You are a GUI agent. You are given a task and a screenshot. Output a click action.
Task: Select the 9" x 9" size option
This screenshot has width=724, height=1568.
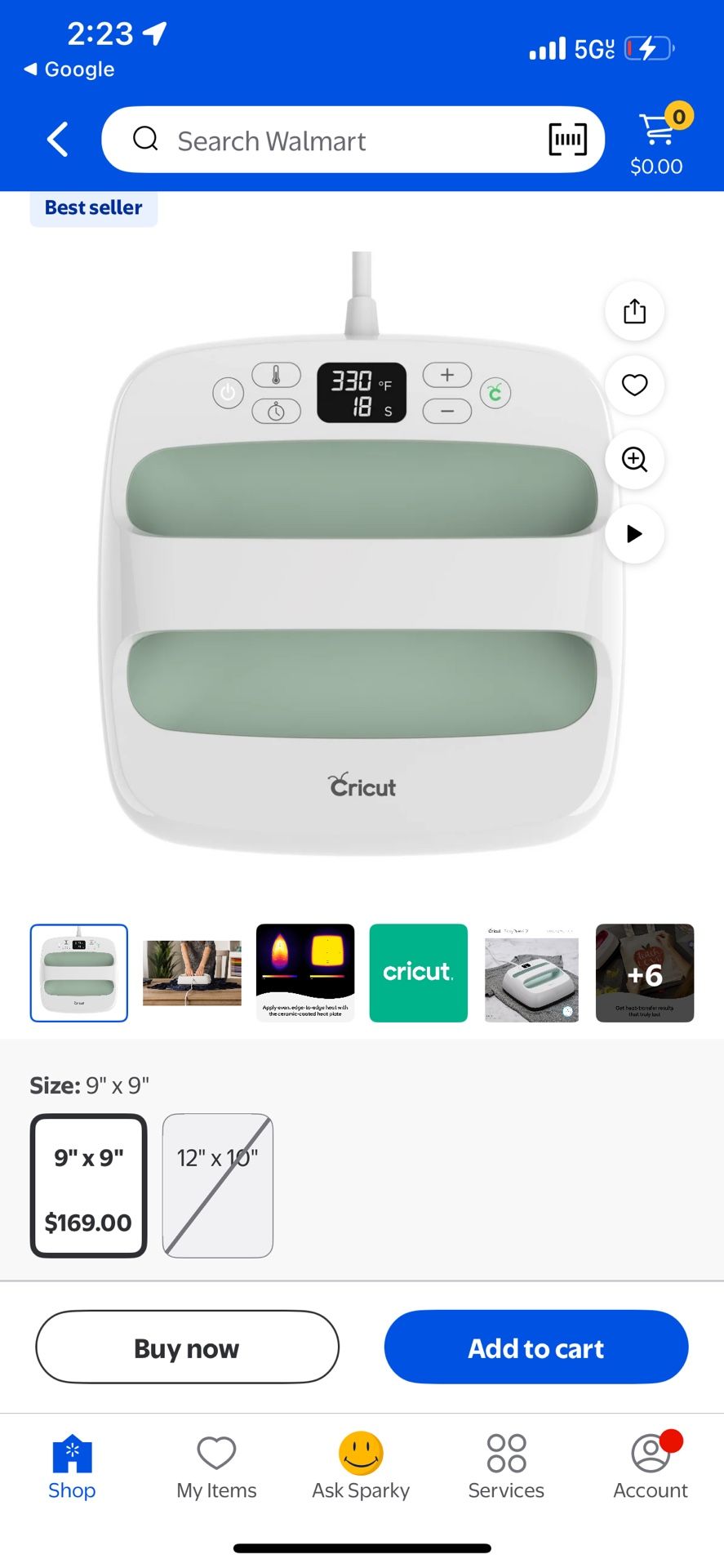point(88,1186)
